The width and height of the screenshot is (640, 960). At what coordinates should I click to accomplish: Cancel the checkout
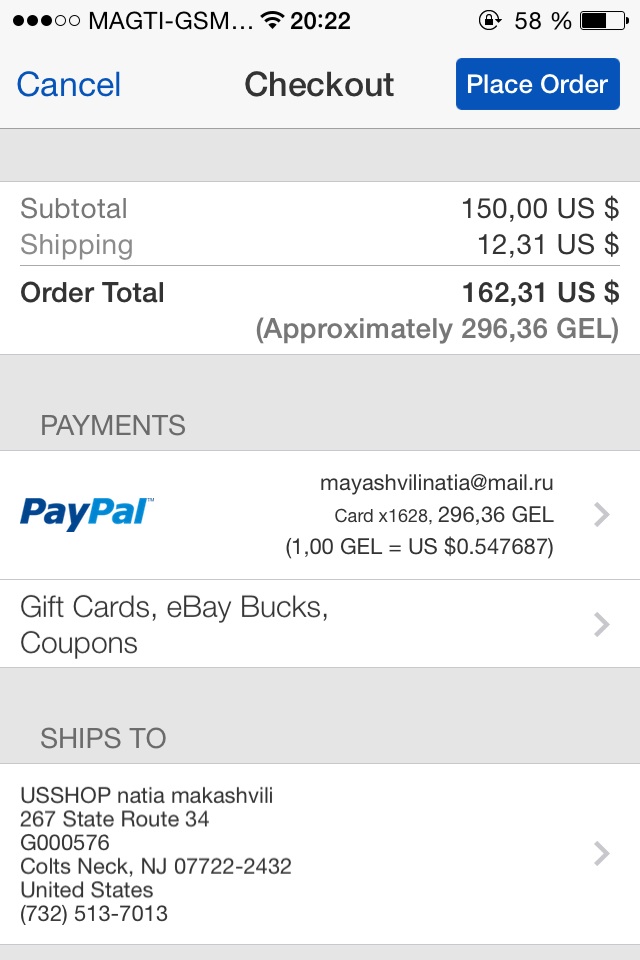pyautogui.click(x=68, y=85)
